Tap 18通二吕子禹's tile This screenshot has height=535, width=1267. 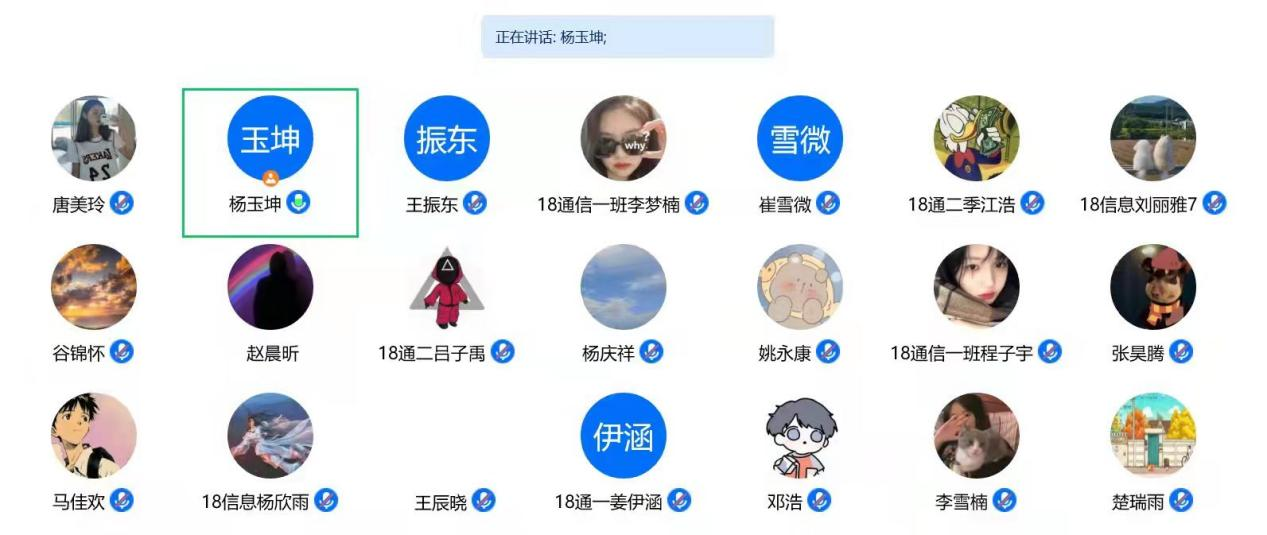[x=446, y=287]
